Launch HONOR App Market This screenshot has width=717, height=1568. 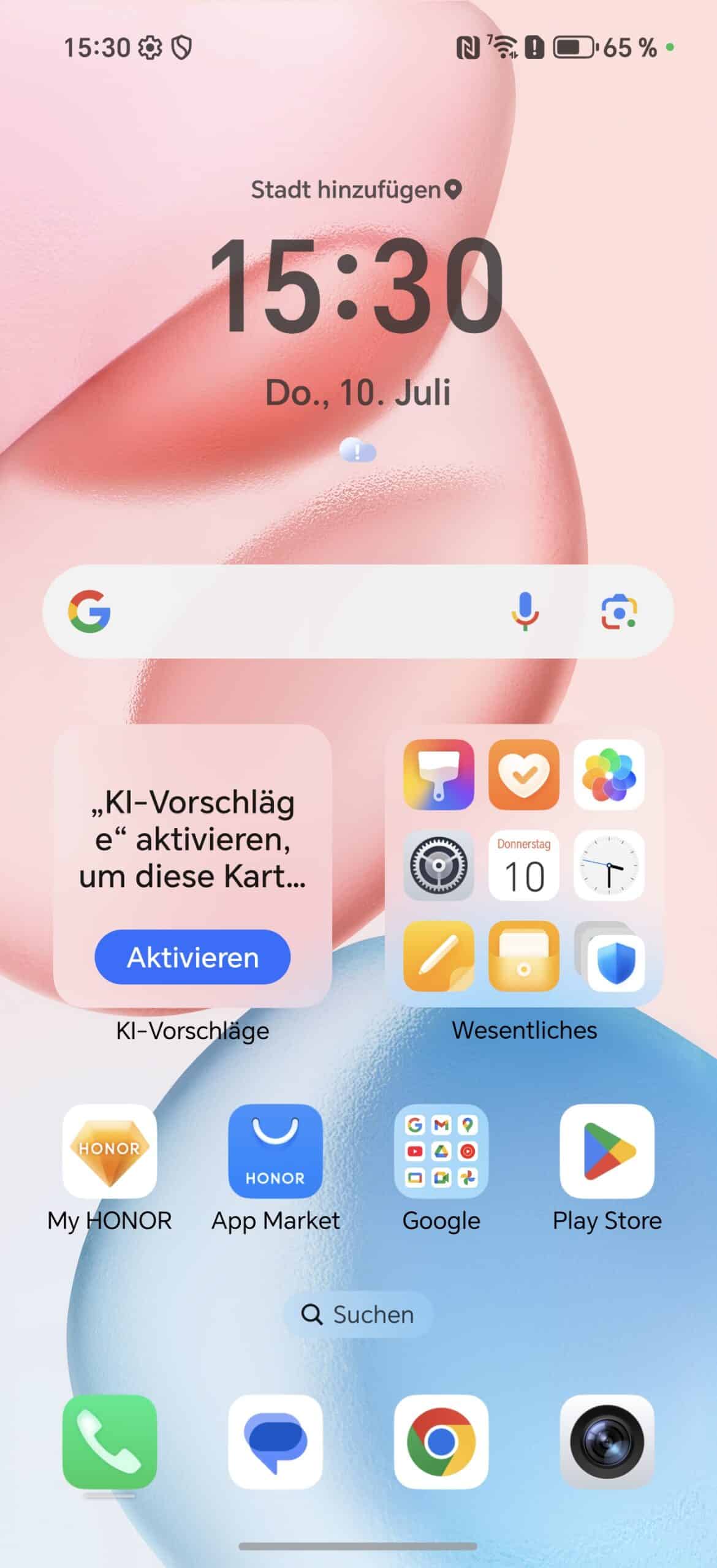click(275, 1151)
